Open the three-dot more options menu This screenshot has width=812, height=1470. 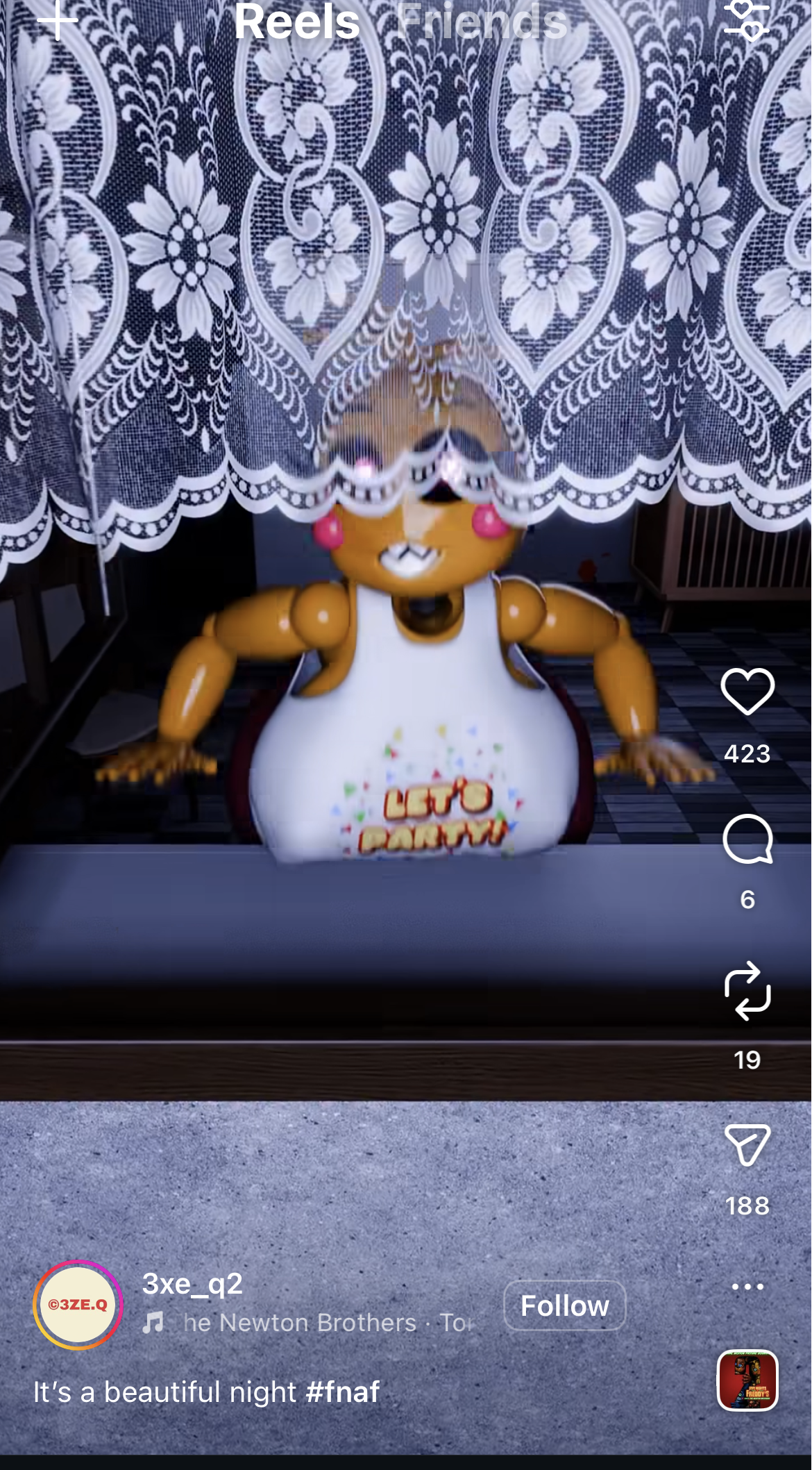747,1287
